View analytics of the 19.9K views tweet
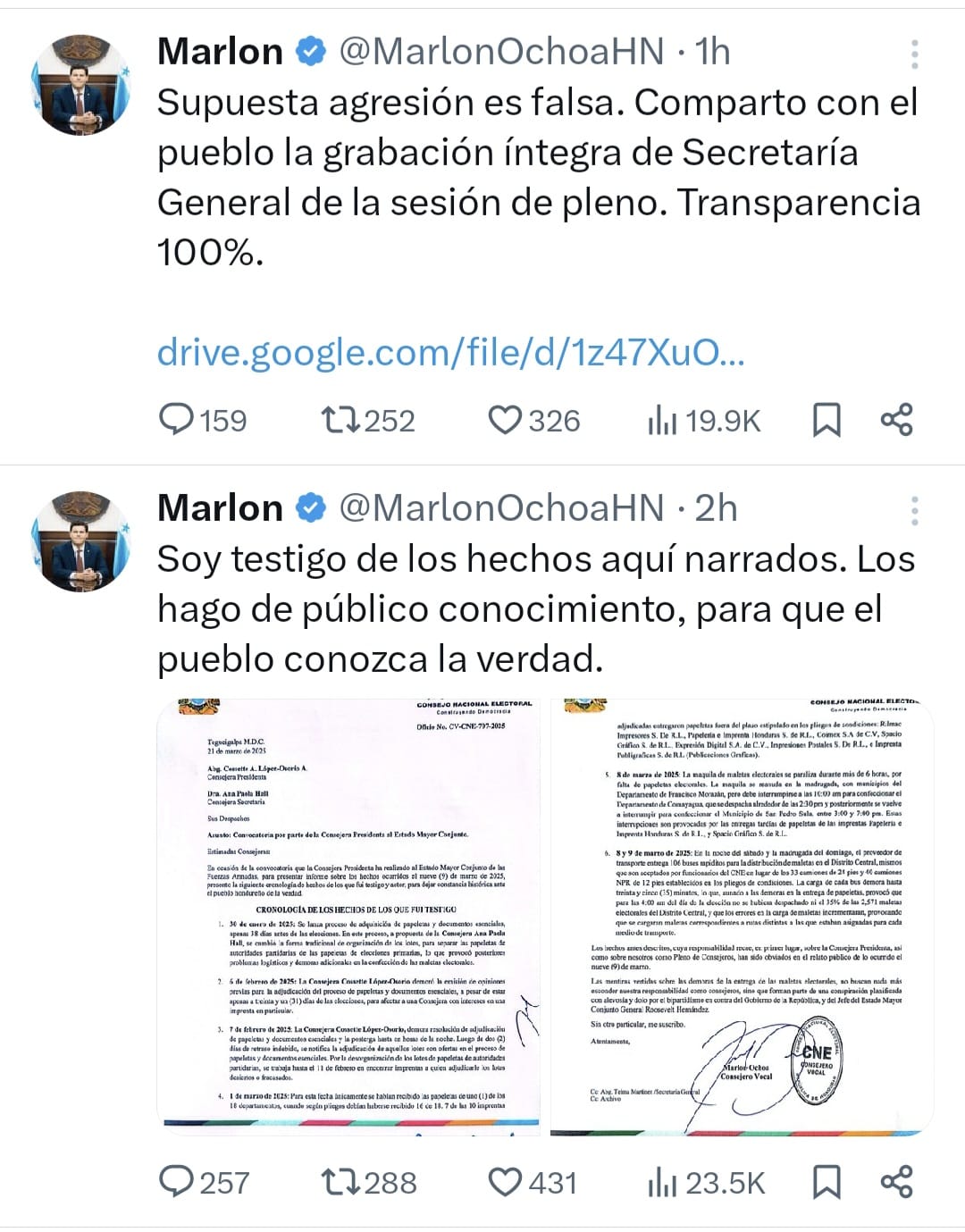This screenshot has width=965, height=1232. 662,420
